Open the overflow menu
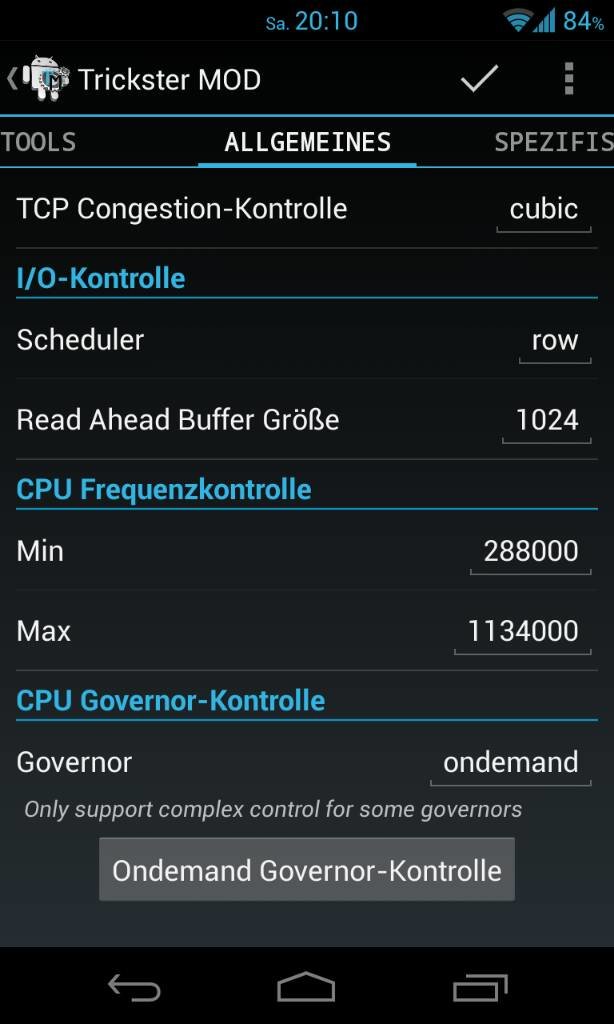The image size is (614, 1024). pyautogui.click(x=569, y=79)
